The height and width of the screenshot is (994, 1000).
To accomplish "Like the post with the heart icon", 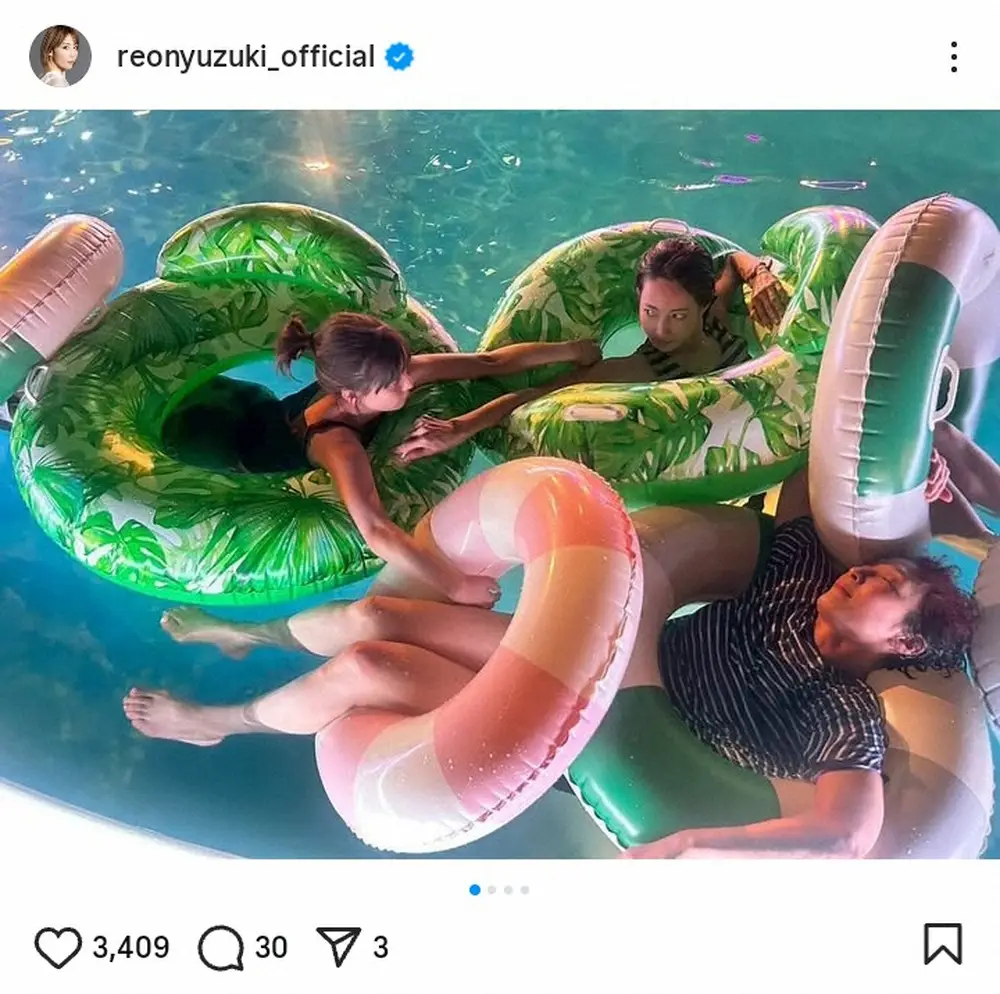I will [x=57, y=946].
